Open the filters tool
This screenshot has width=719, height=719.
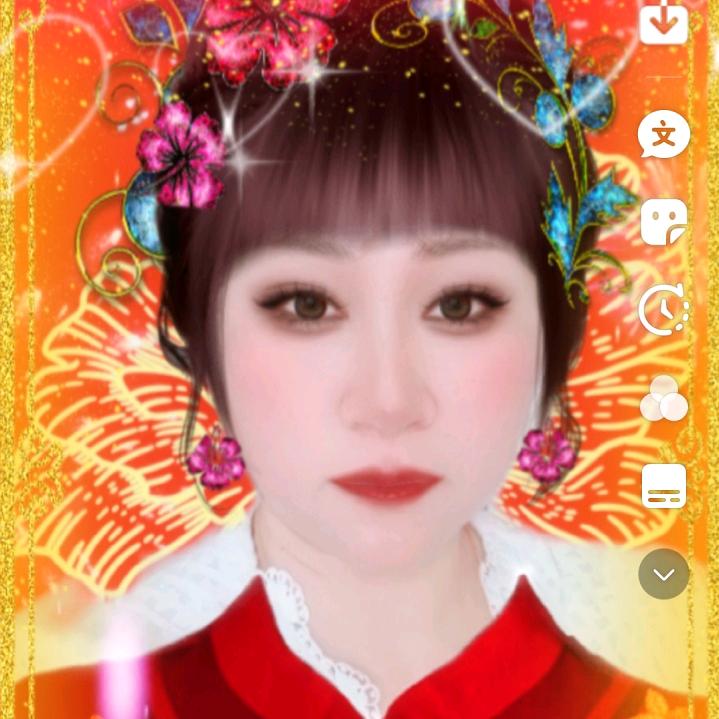[x=664, y=398]
